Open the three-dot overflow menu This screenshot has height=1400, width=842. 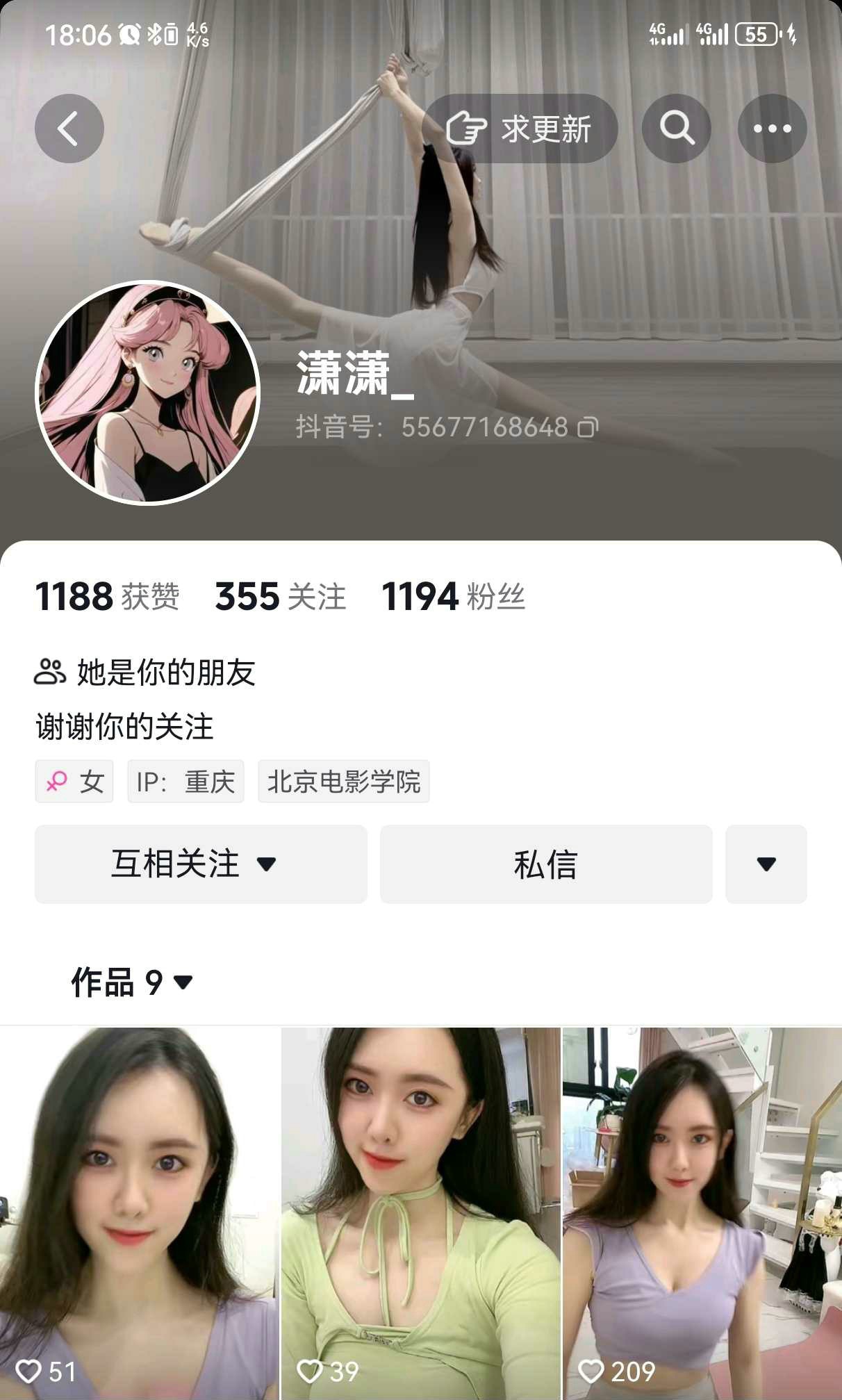coord(772,129)
